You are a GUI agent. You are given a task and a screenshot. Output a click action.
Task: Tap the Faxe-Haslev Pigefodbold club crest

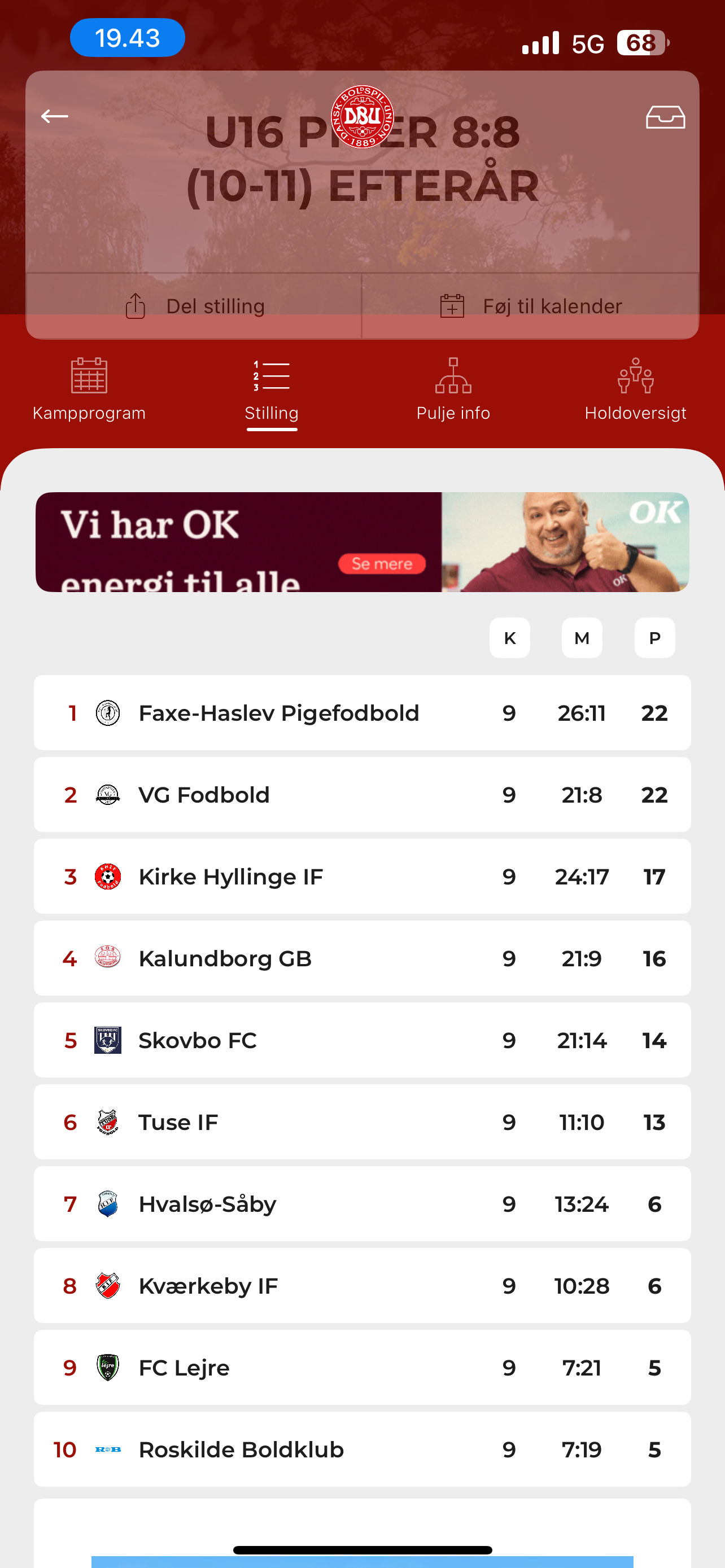click(107, 712)
